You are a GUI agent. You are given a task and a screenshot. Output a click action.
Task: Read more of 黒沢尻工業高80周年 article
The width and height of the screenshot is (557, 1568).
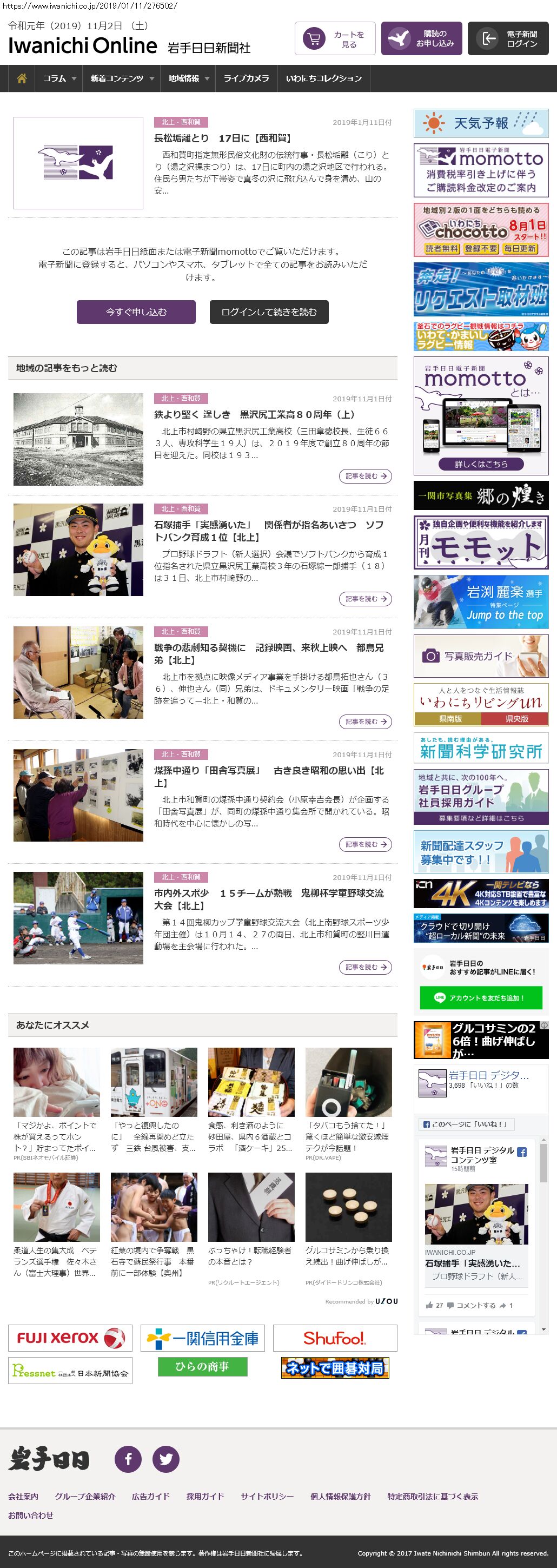click(x=364, y=476)
